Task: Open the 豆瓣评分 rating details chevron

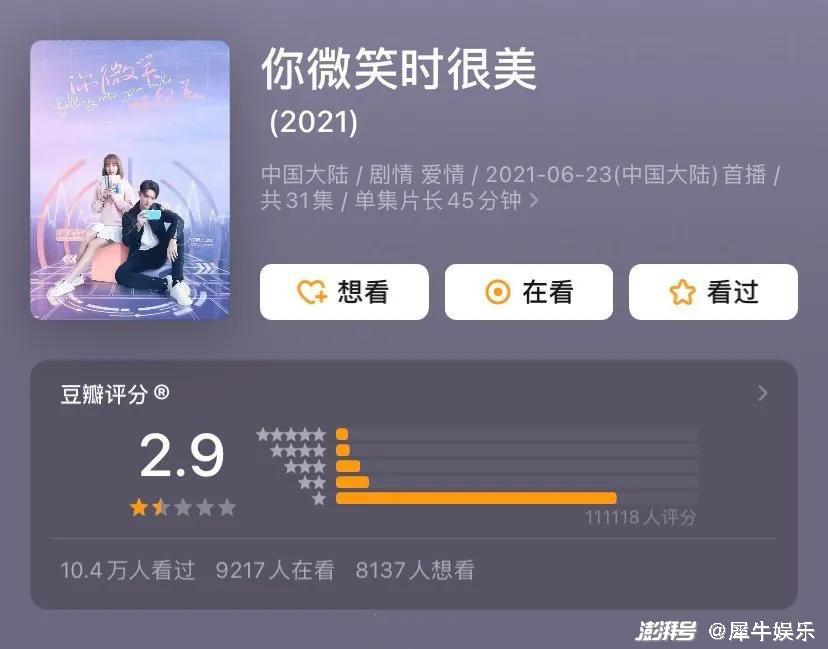Action: 763,393
